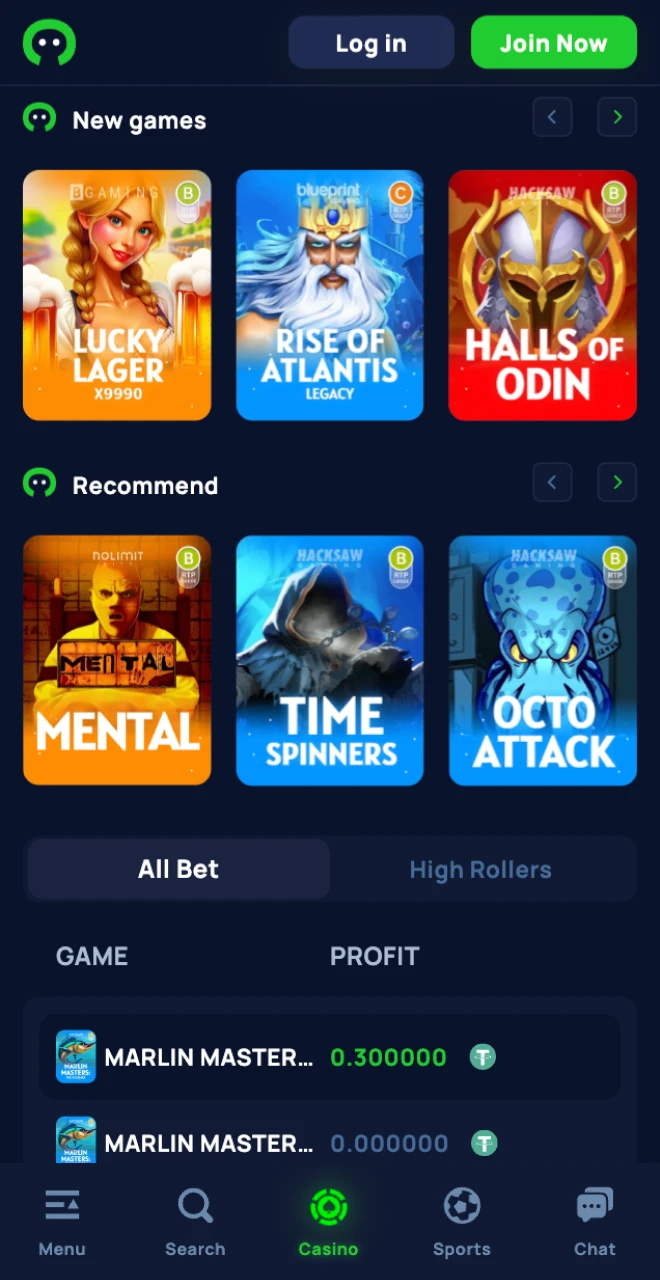Launch the Halls of Odin game

click(x=542, y=295)
